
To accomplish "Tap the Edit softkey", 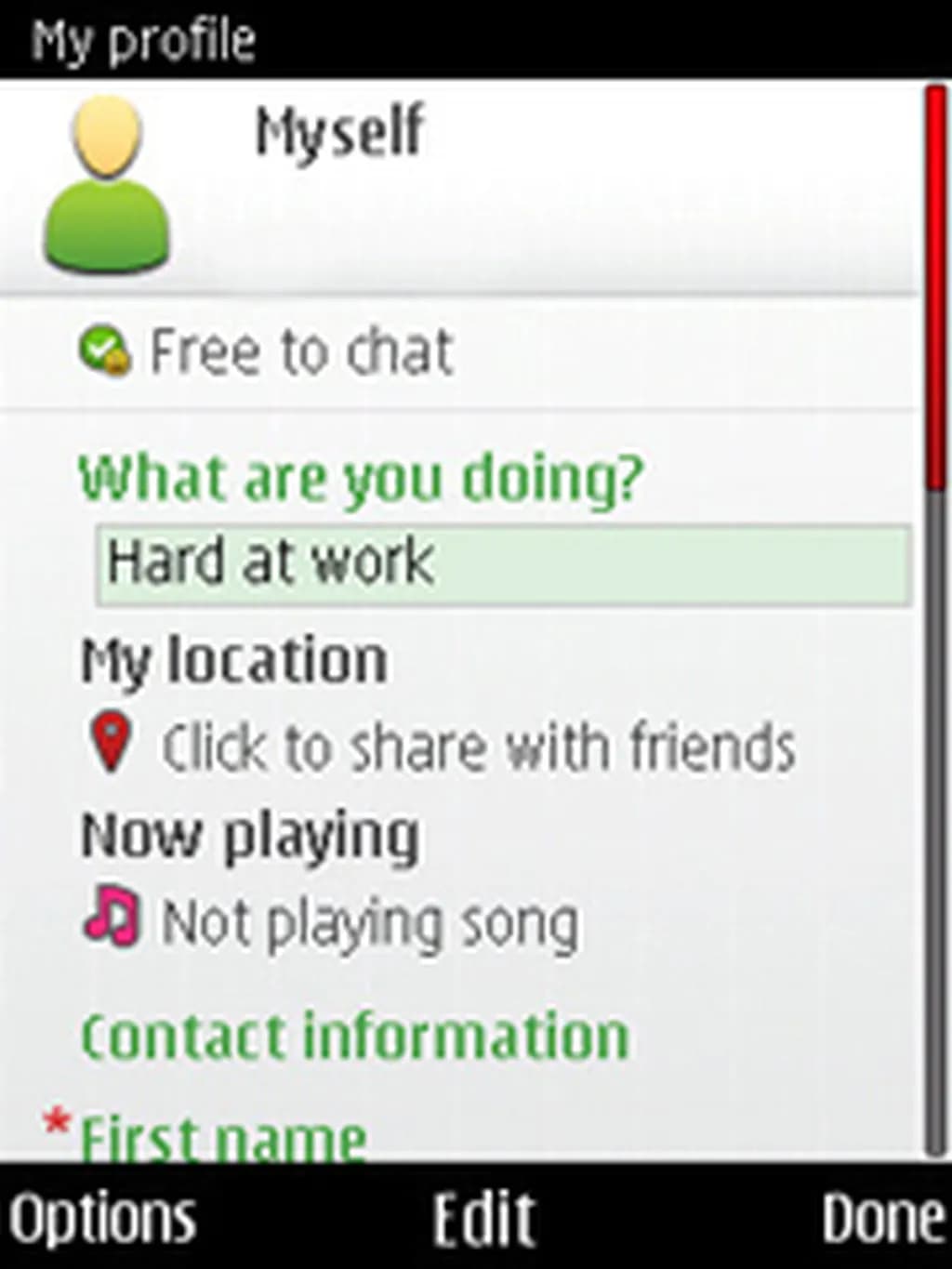I will [x=484, y=1218].
